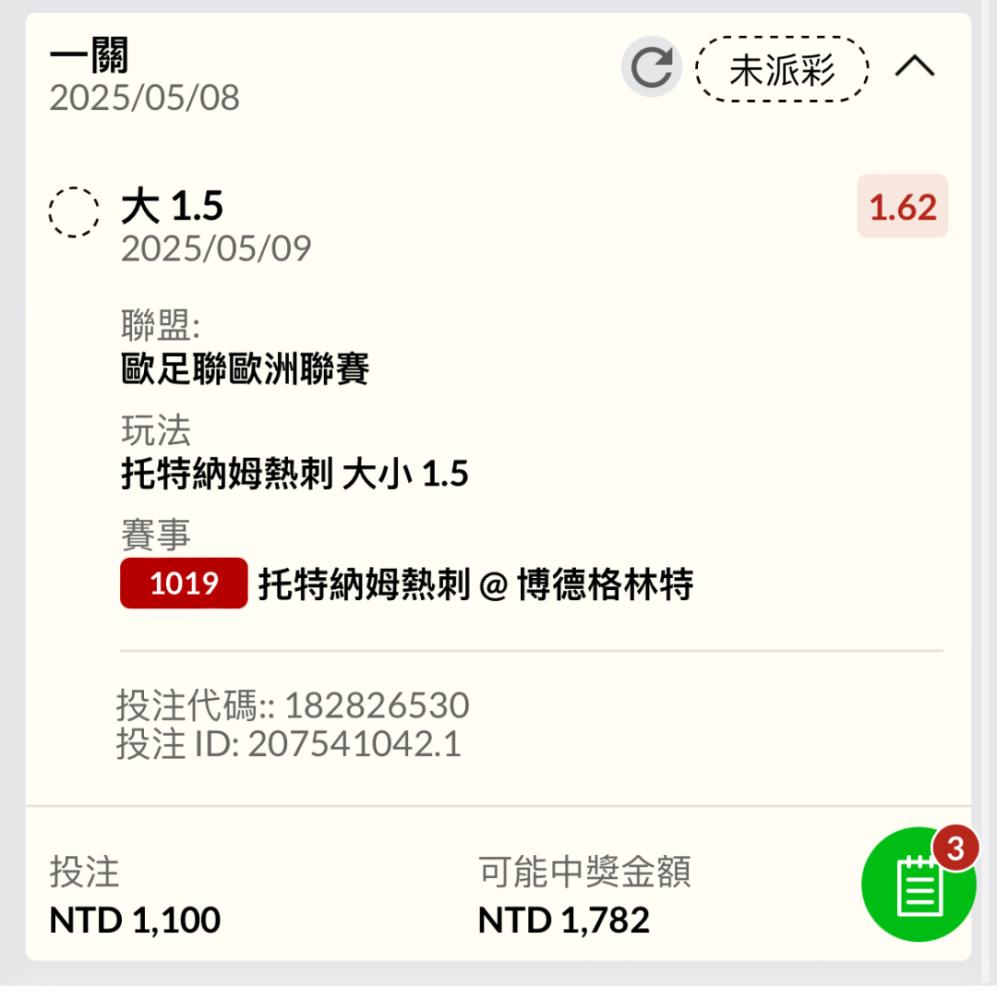Open the green bet slip button
The width and height of the screenshot is (997, 1000).
click(x=919, y=885)
